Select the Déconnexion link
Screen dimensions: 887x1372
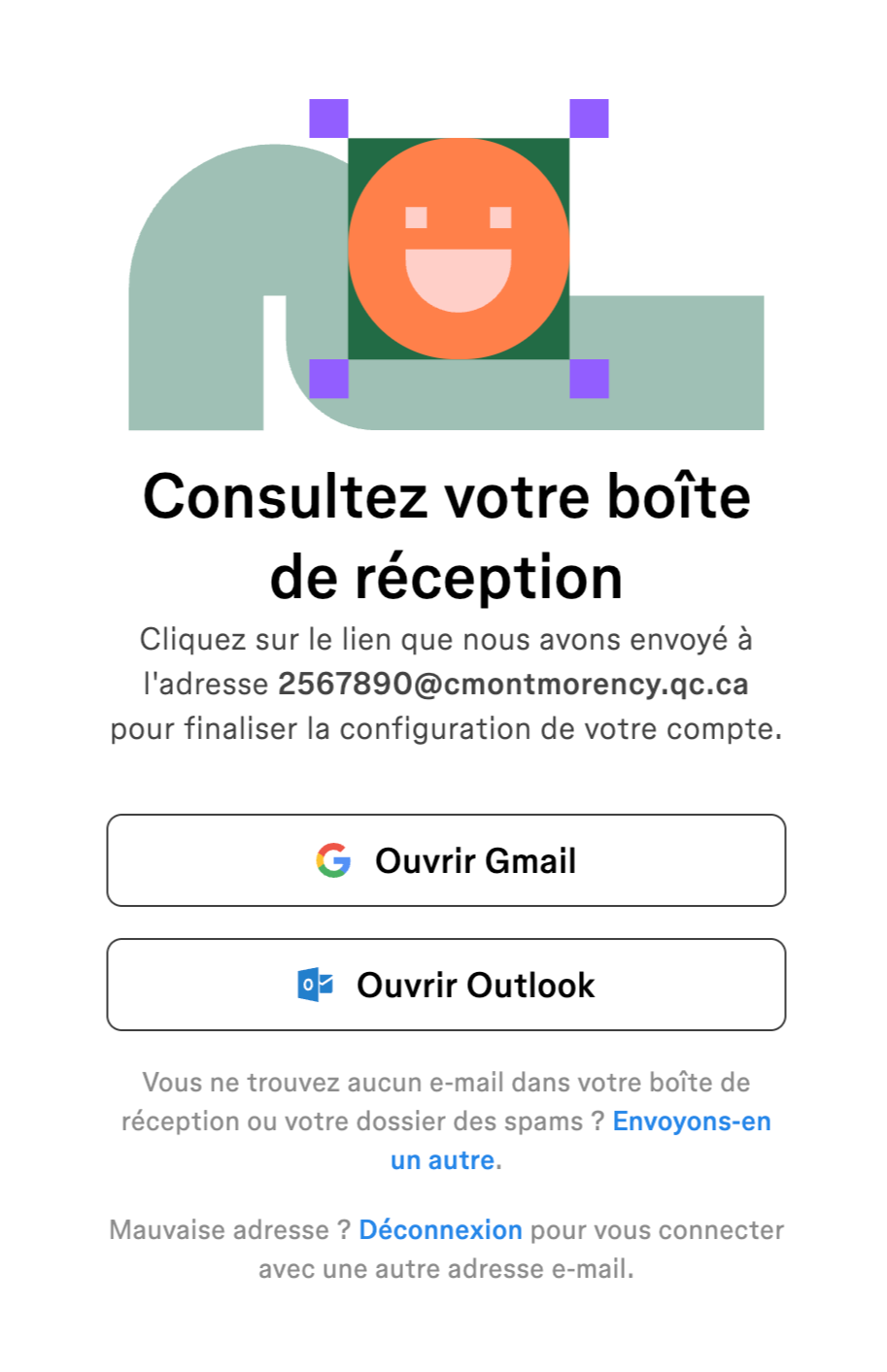(x=440, y=1230)
